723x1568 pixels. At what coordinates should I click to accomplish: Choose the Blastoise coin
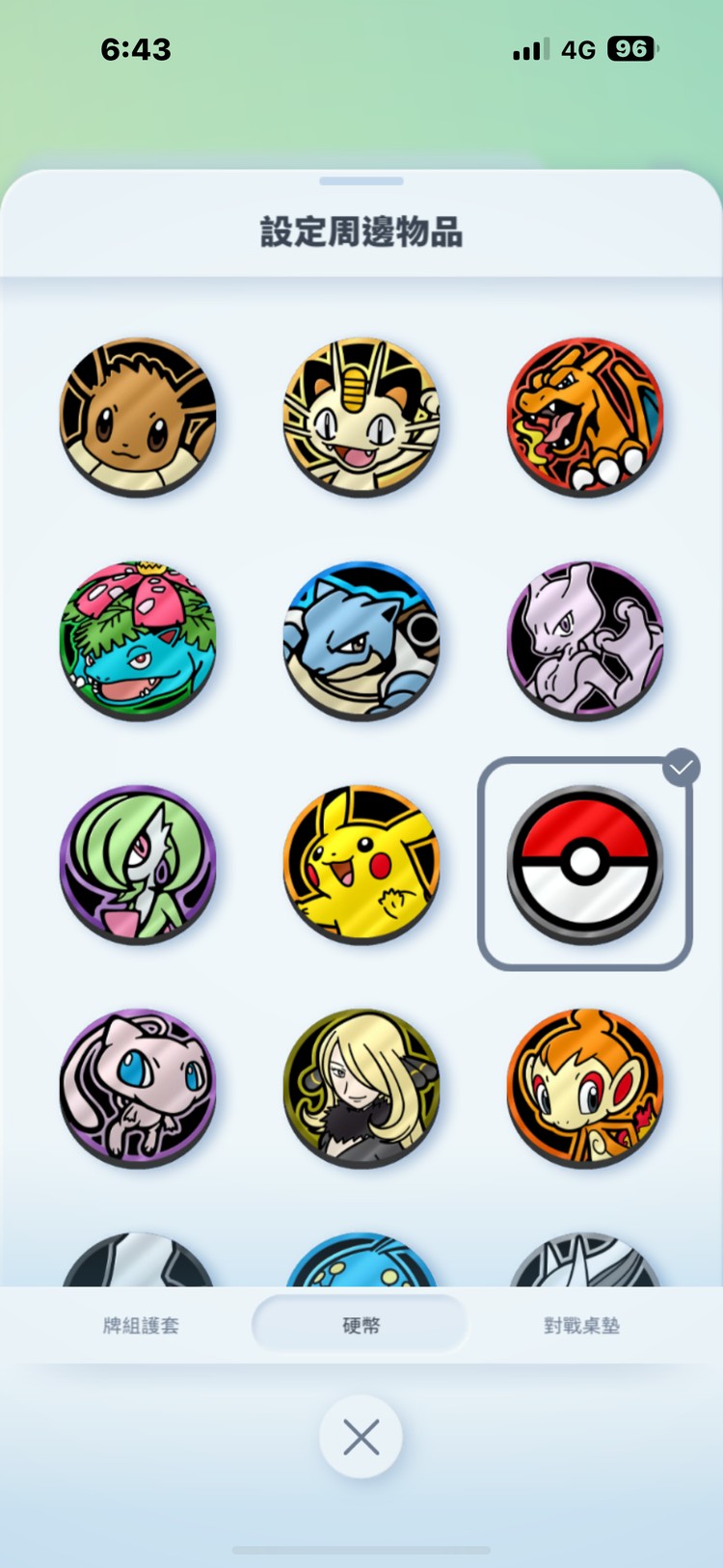(x=361, y=640)
